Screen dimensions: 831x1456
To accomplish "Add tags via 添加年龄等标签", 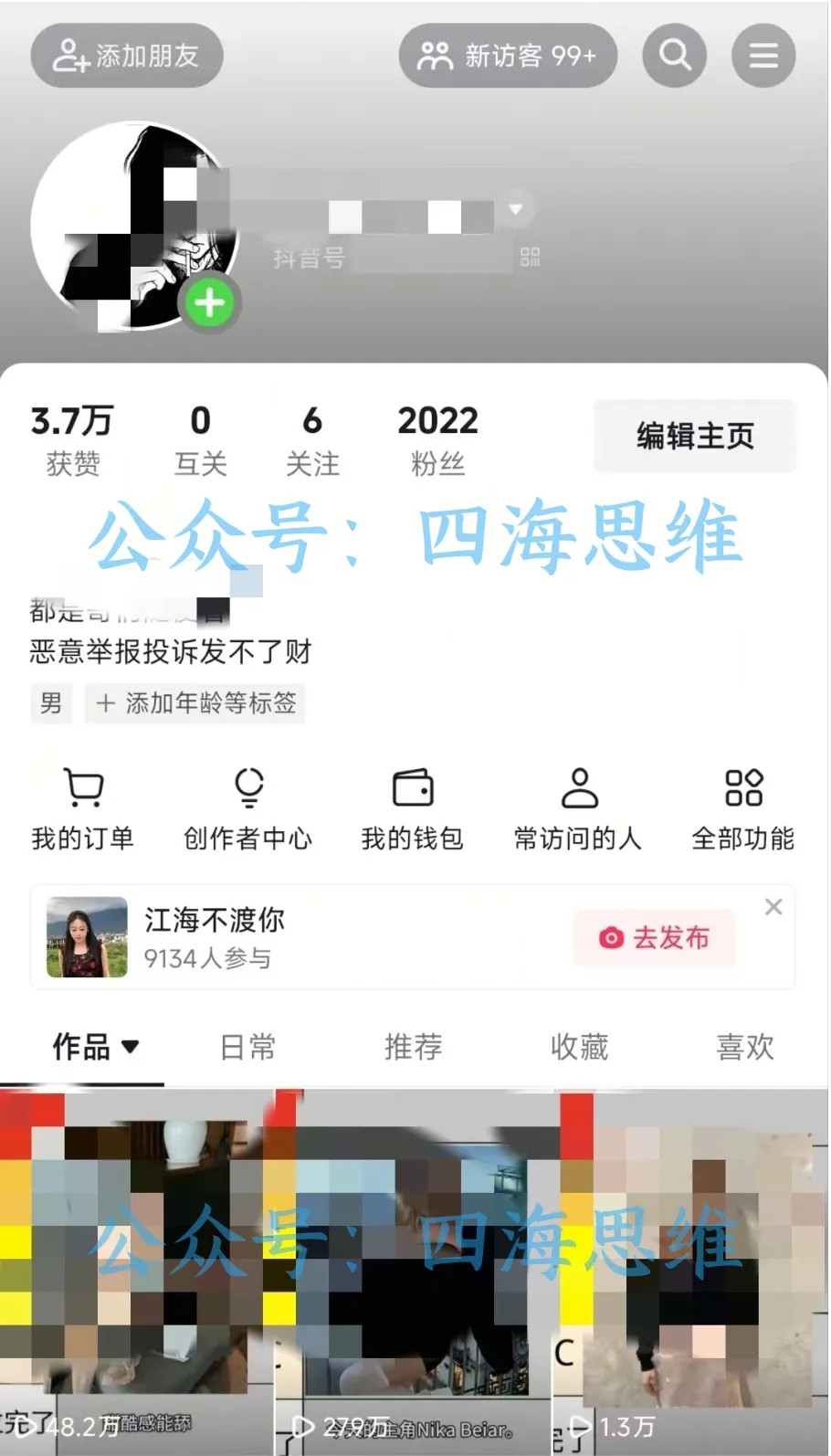I will (x=195, y=703).
